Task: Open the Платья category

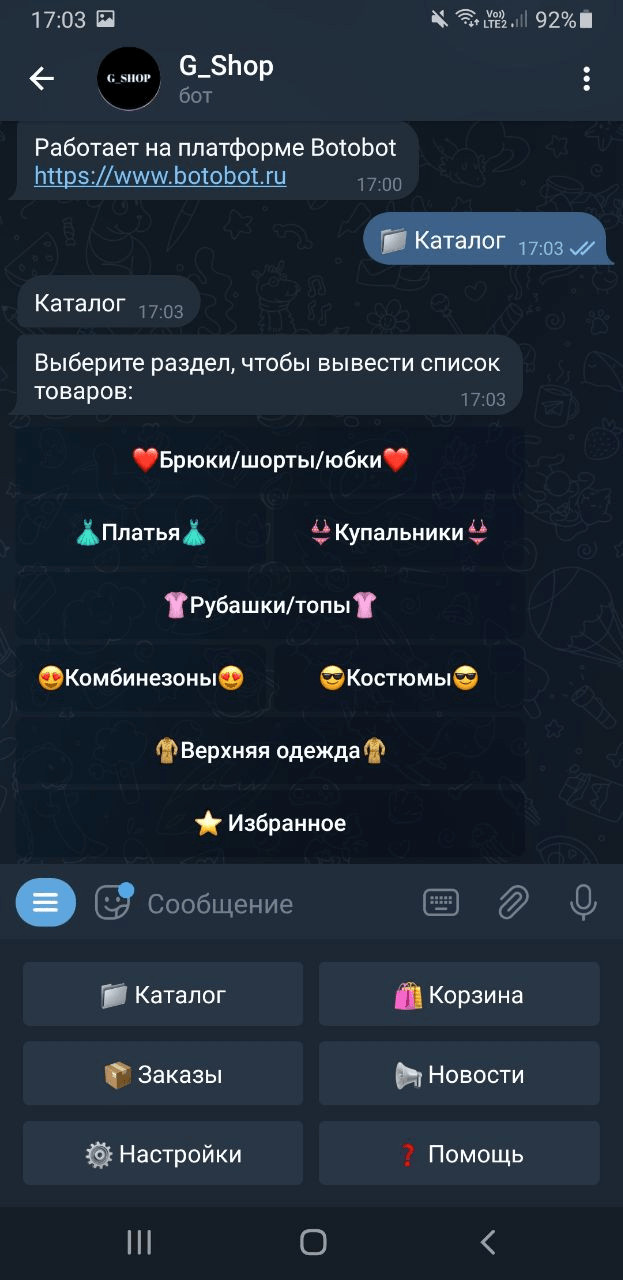Action: coord(141,533)
